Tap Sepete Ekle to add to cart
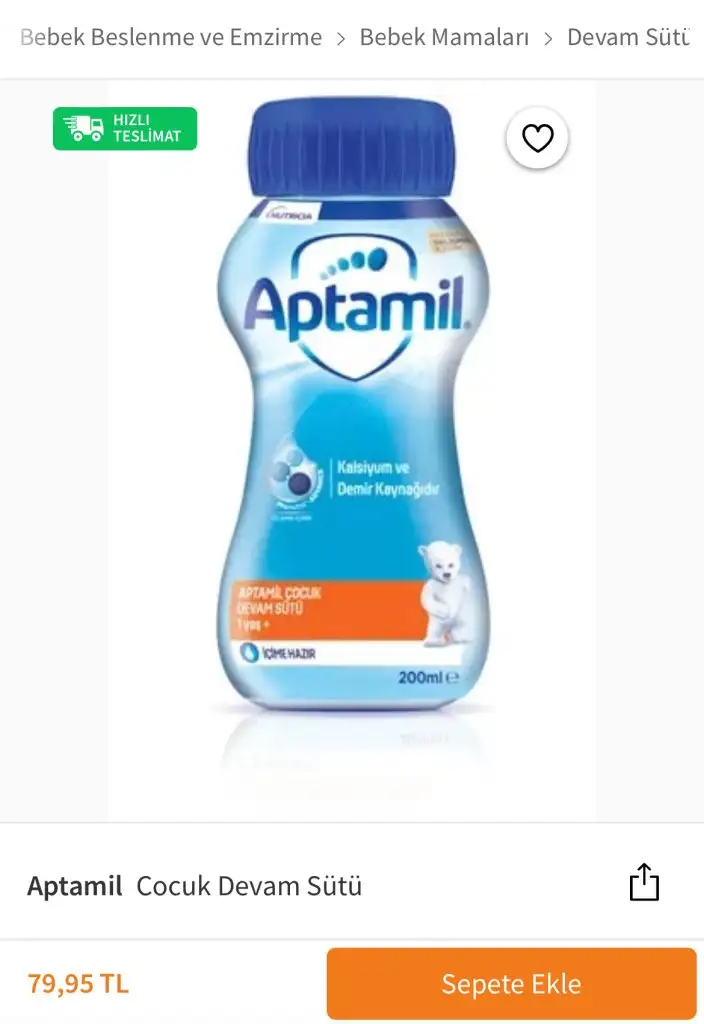704x1024 pixels. [x=511, y=983]
